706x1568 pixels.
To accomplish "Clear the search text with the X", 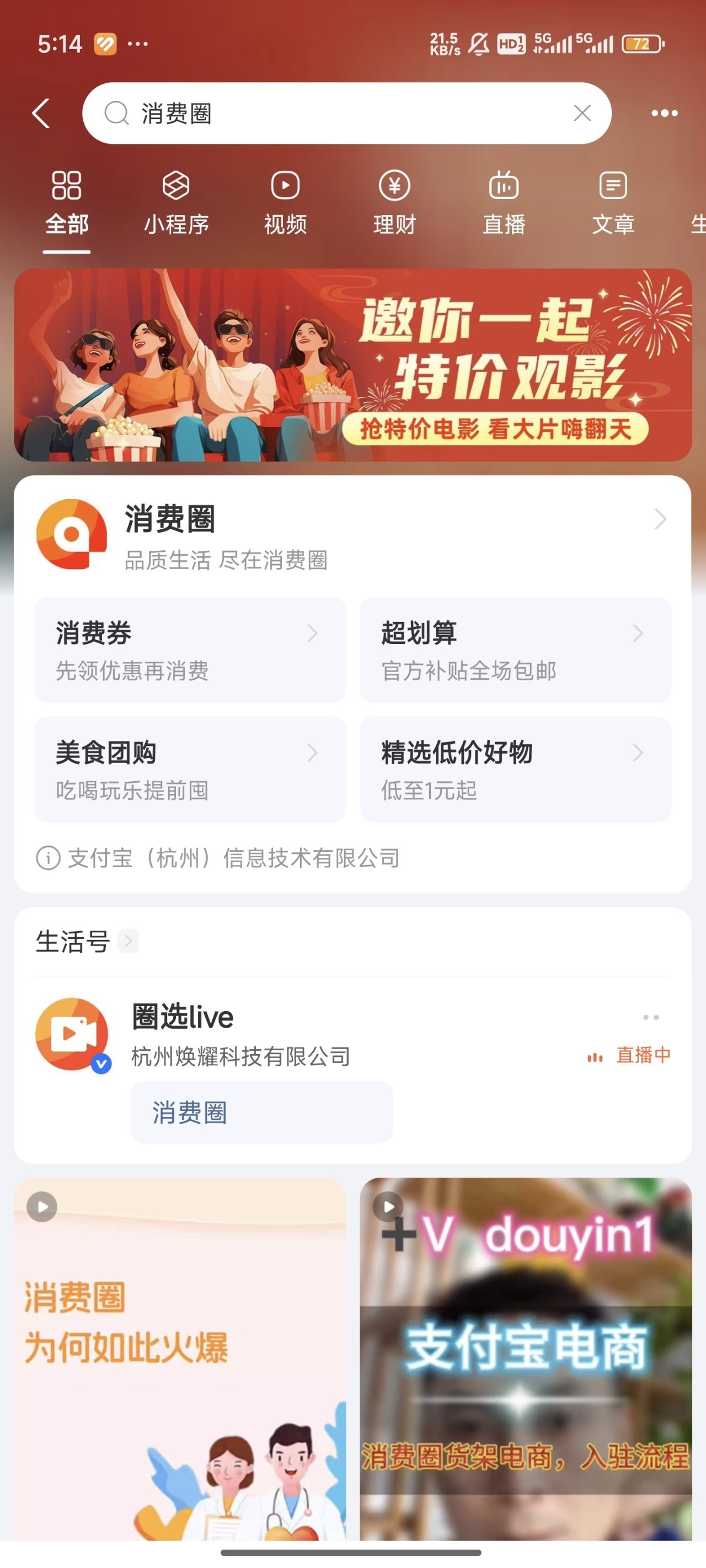I will (582, 113).
